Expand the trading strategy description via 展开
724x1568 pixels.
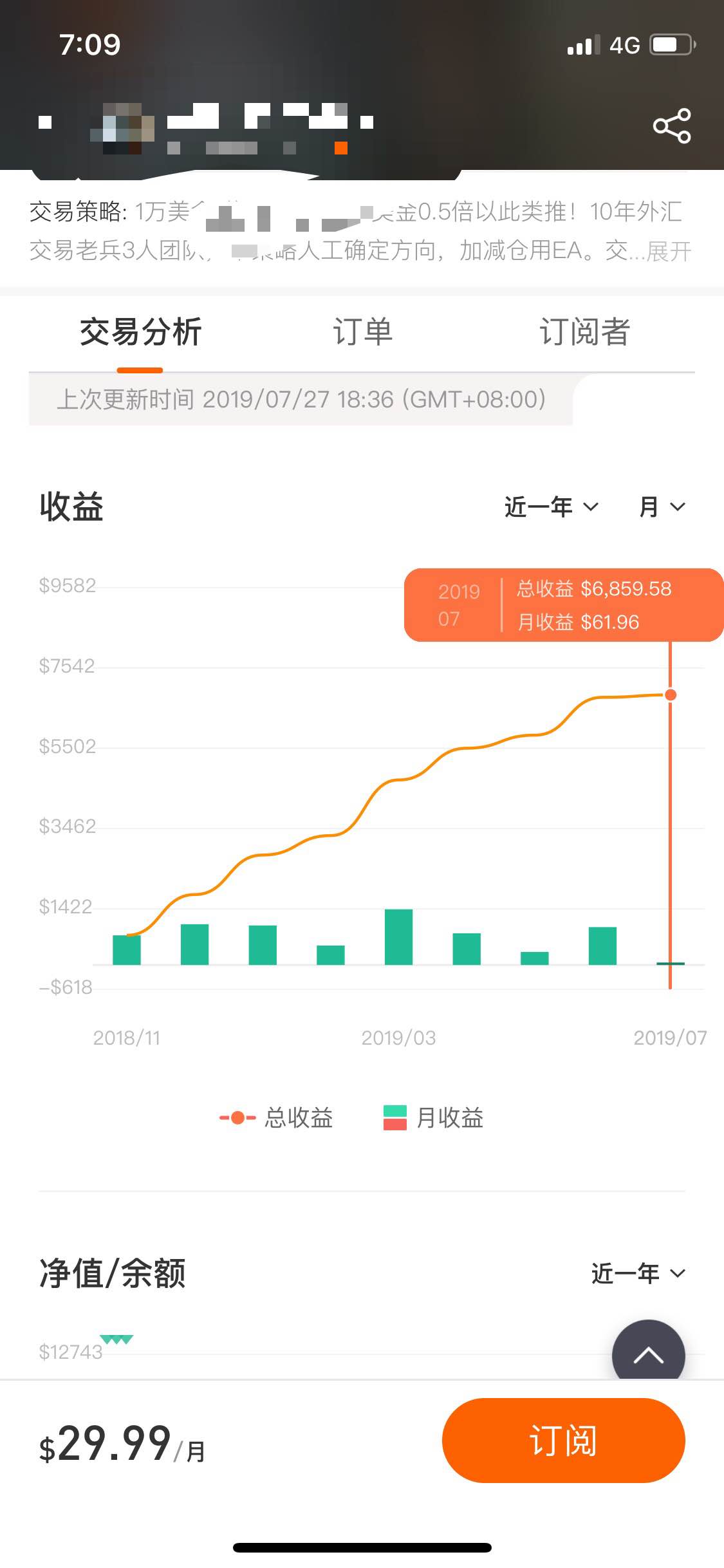669,251
